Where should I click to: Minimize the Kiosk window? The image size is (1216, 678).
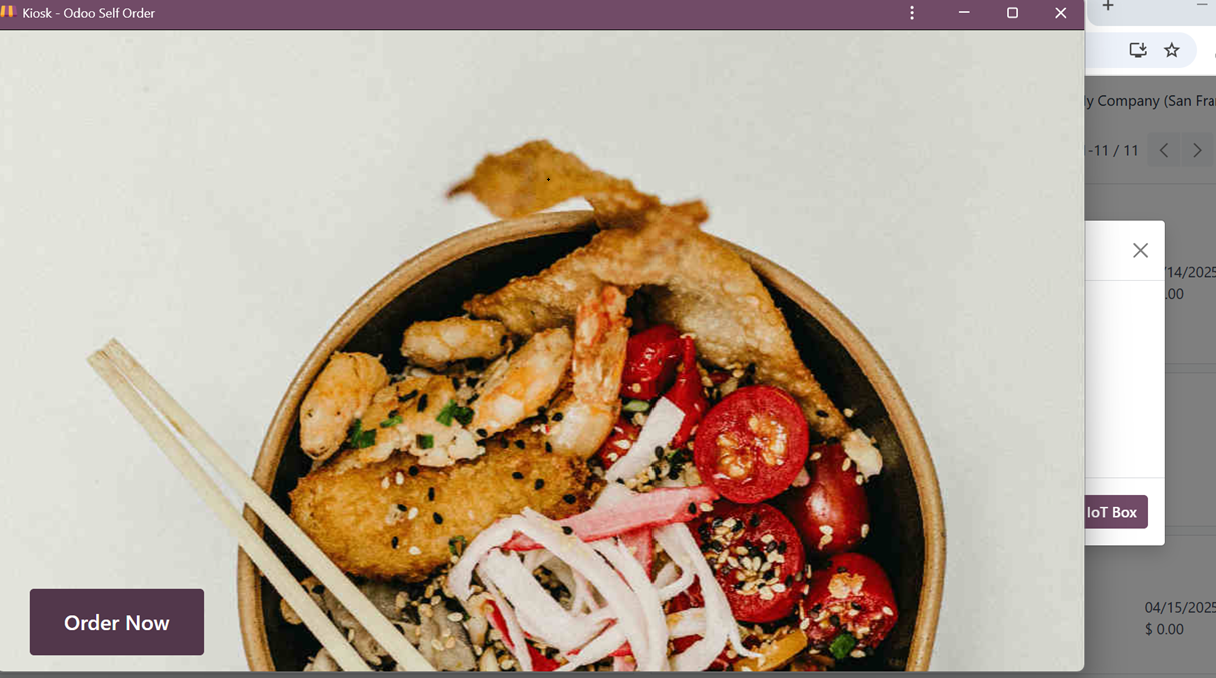click(964, 13)
